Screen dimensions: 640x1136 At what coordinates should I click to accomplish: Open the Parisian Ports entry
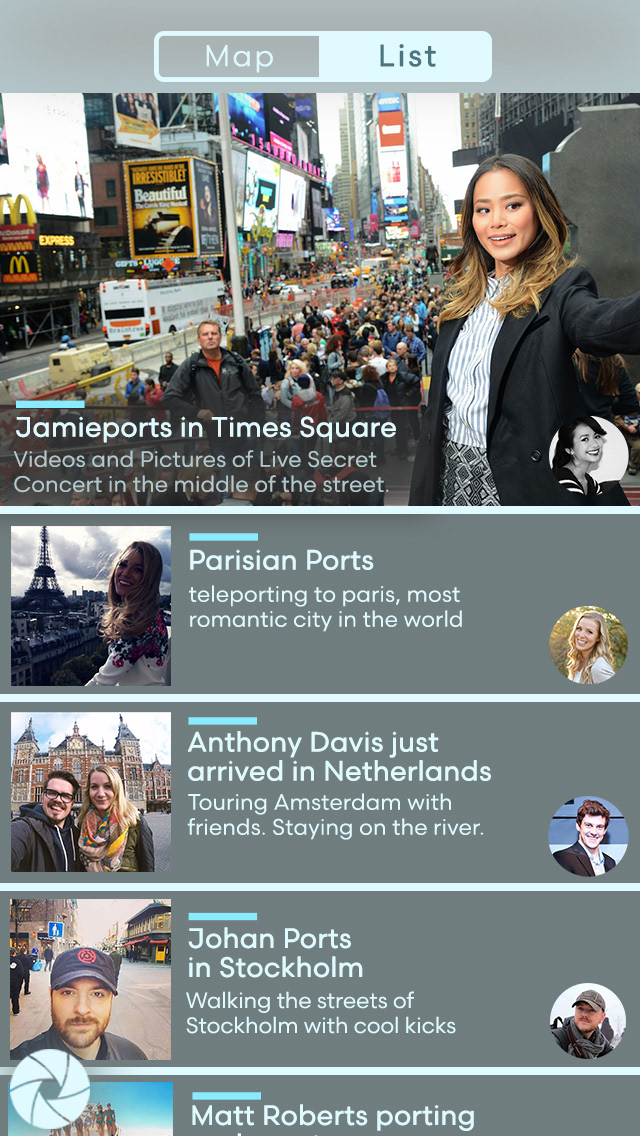(x=320, y=604)
